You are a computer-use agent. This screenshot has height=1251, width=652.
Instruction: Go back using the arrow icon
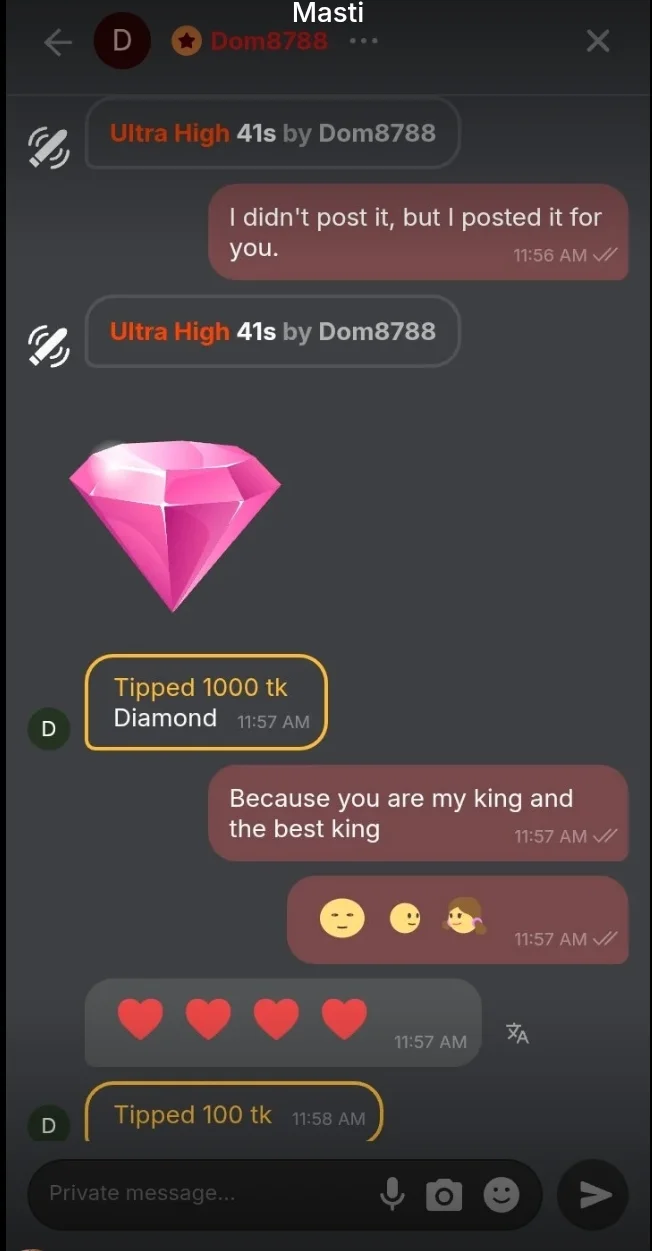pos(58,42)
